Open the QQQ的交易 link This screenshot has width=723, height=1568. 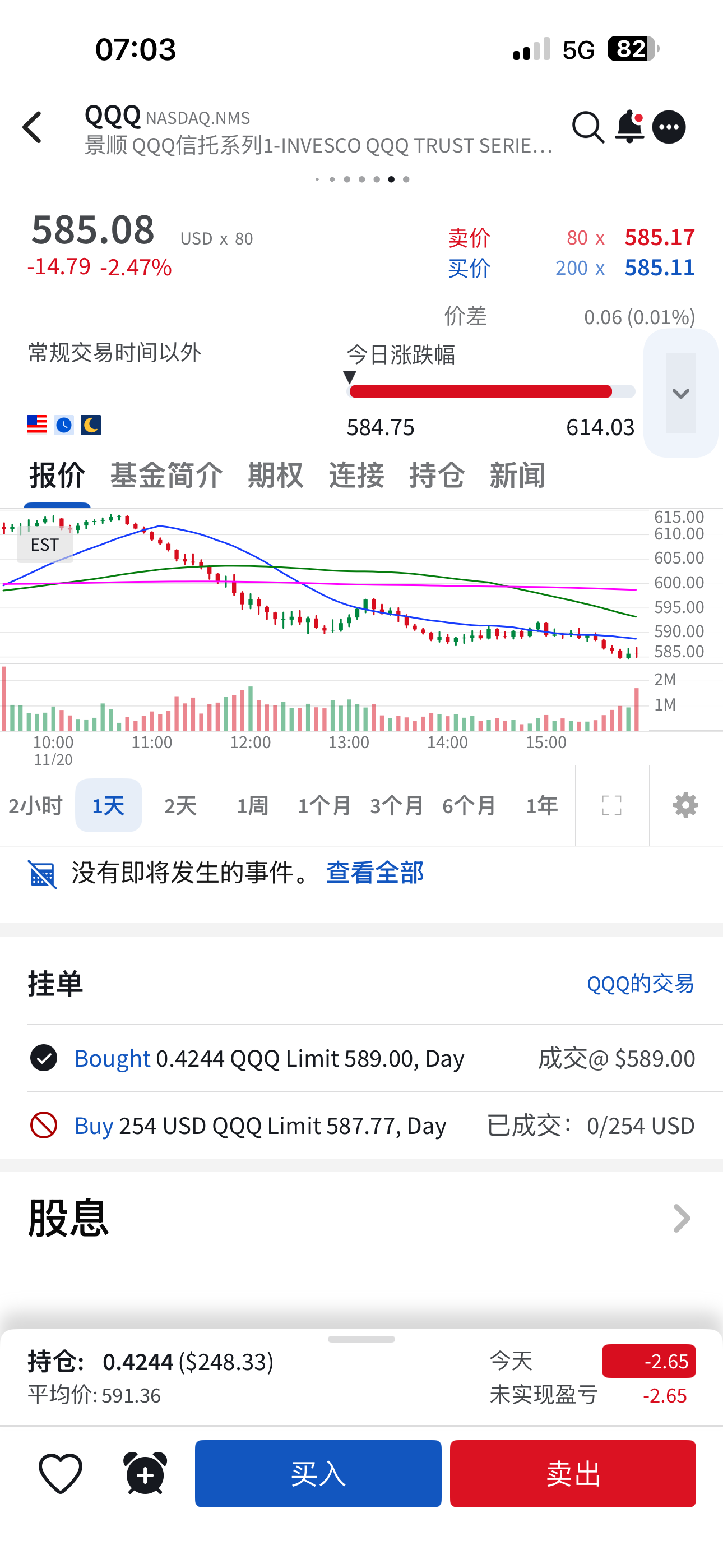(640, 983)
